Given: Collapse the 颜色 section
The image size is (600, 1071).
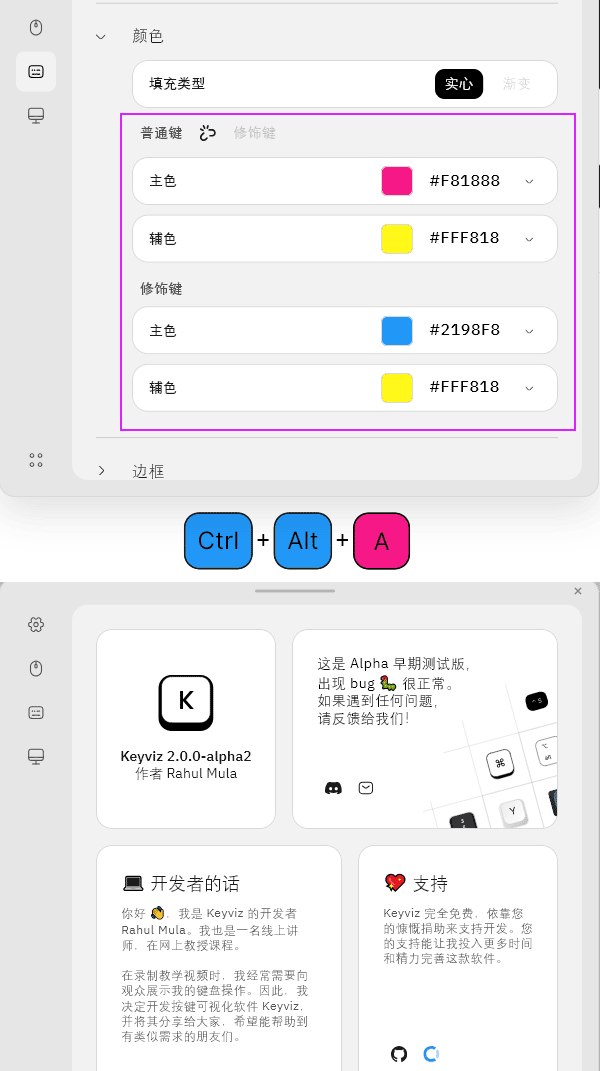Looking at the screenshot, I should pos(101,36).
